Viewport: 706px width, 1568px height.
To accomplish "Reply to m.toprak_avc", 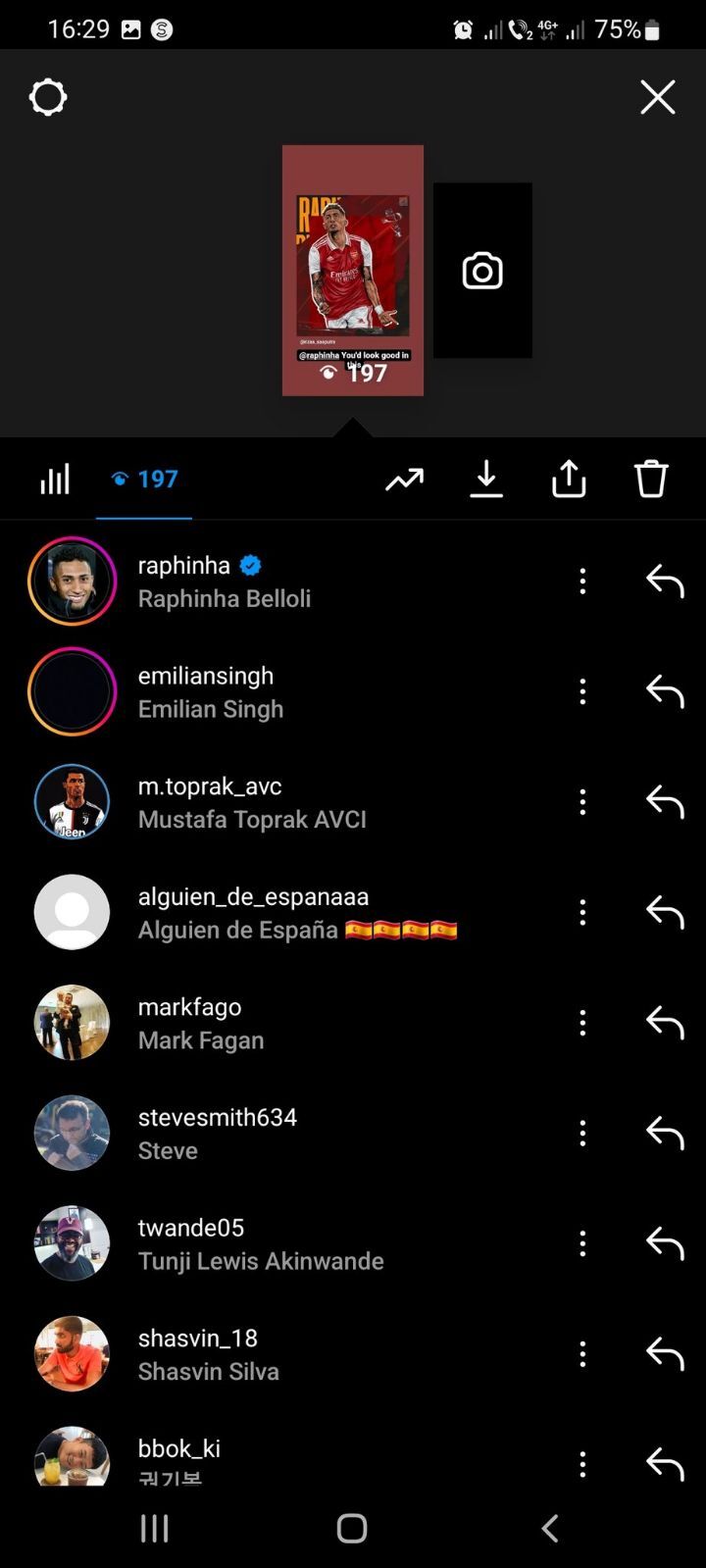I will coord(665,802).
